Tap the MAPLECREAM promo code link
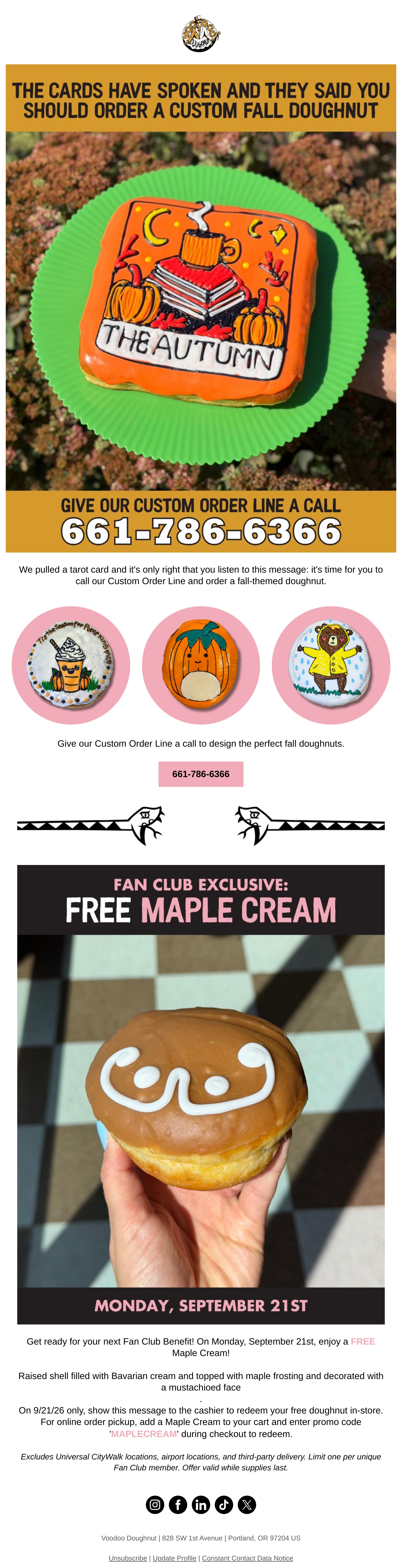The image size is (402, 1568). coord(144,1434)
